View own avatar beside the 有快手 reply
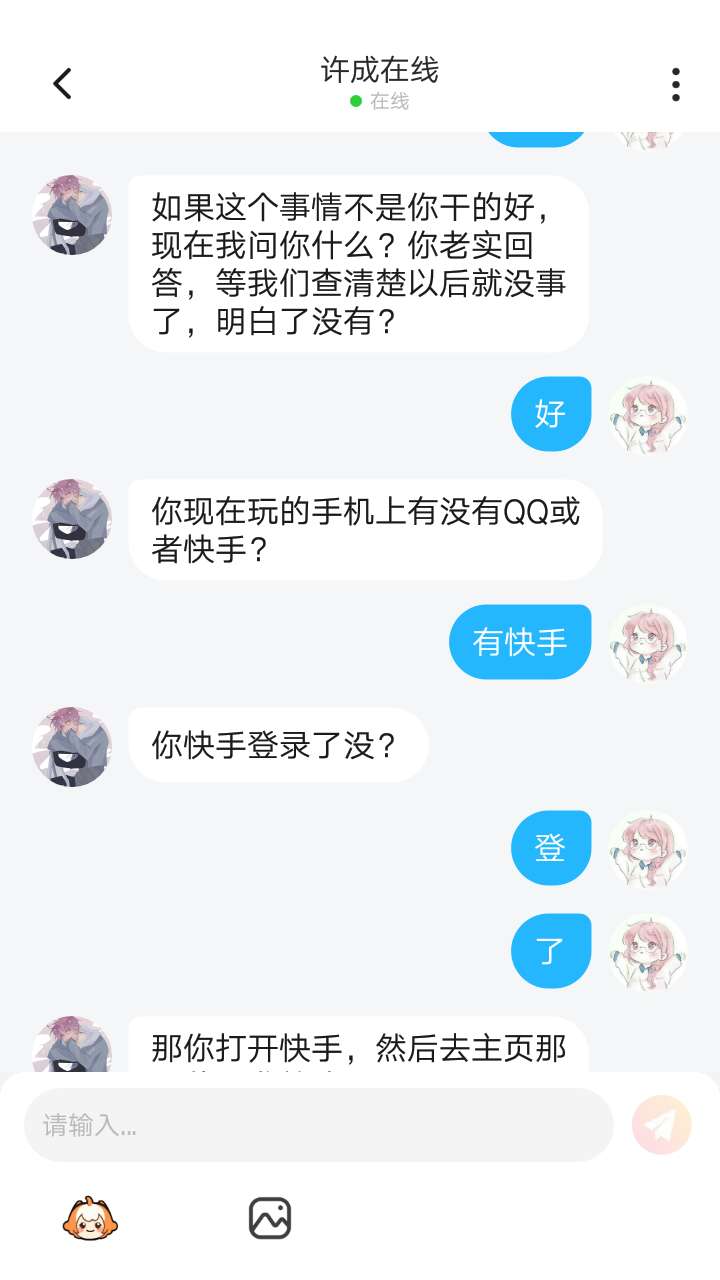The width and height of the screenshot is (720, 1280). coord(648,642)
